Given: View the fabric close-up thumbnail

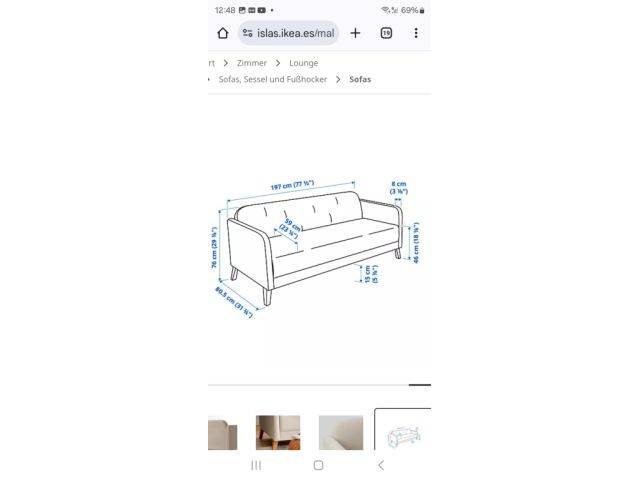Looking at the screenshot, I should coord(341,433).
